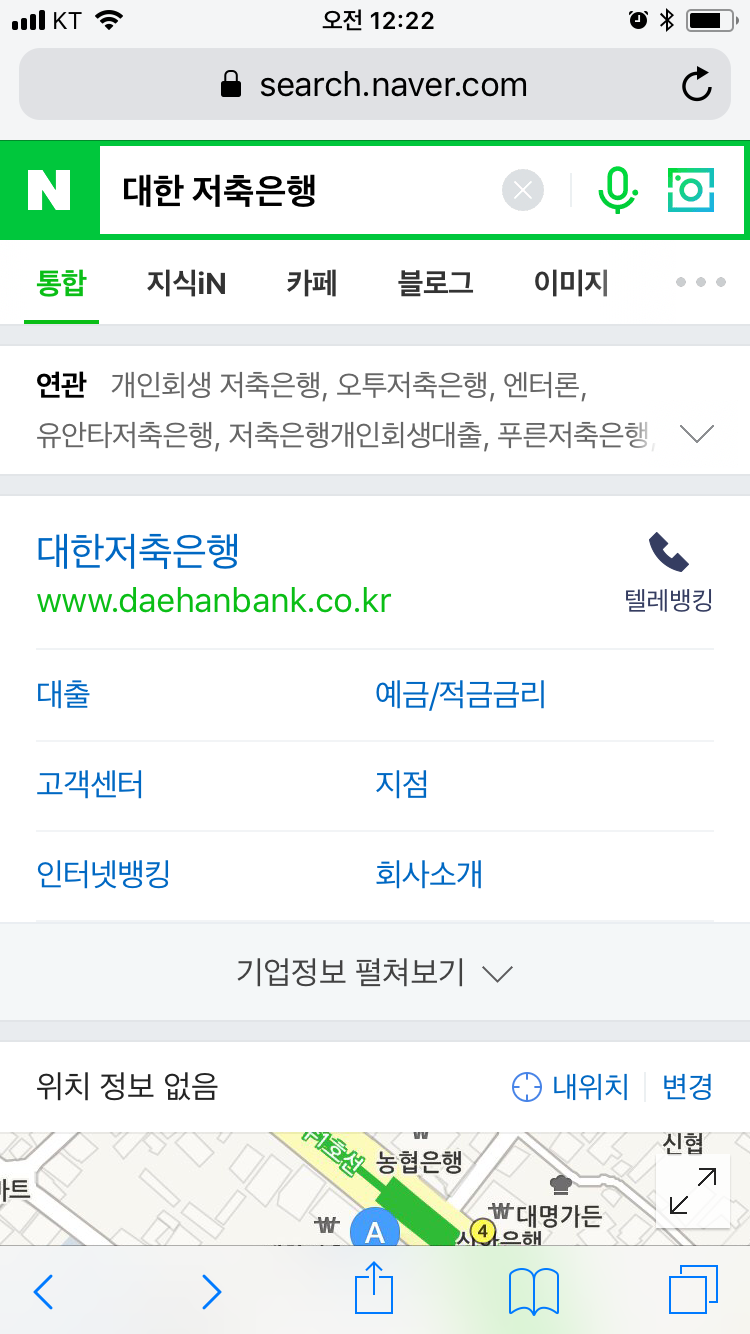Show more search tabs via three dots

(700, 283)
